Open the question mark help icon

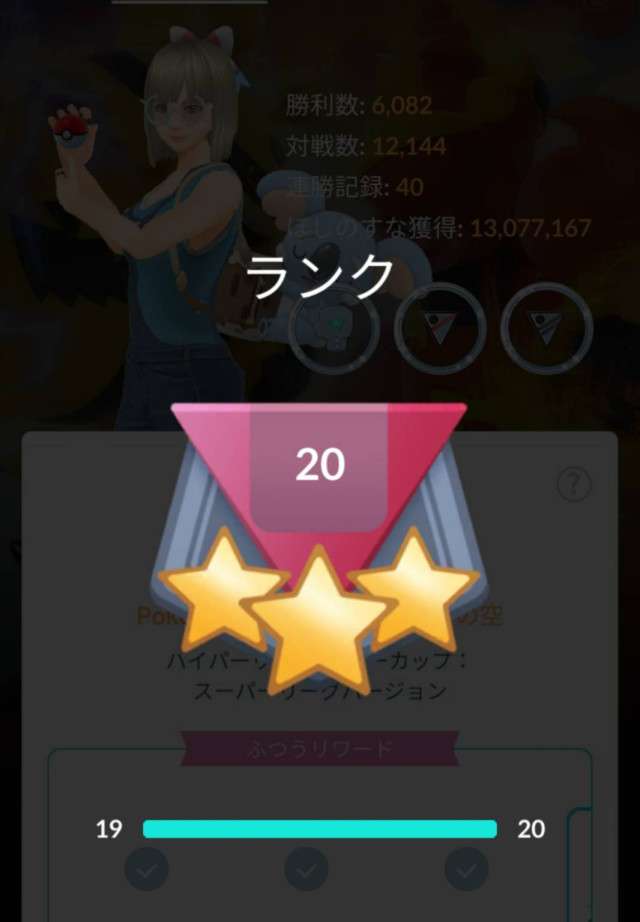coord(574,486)
